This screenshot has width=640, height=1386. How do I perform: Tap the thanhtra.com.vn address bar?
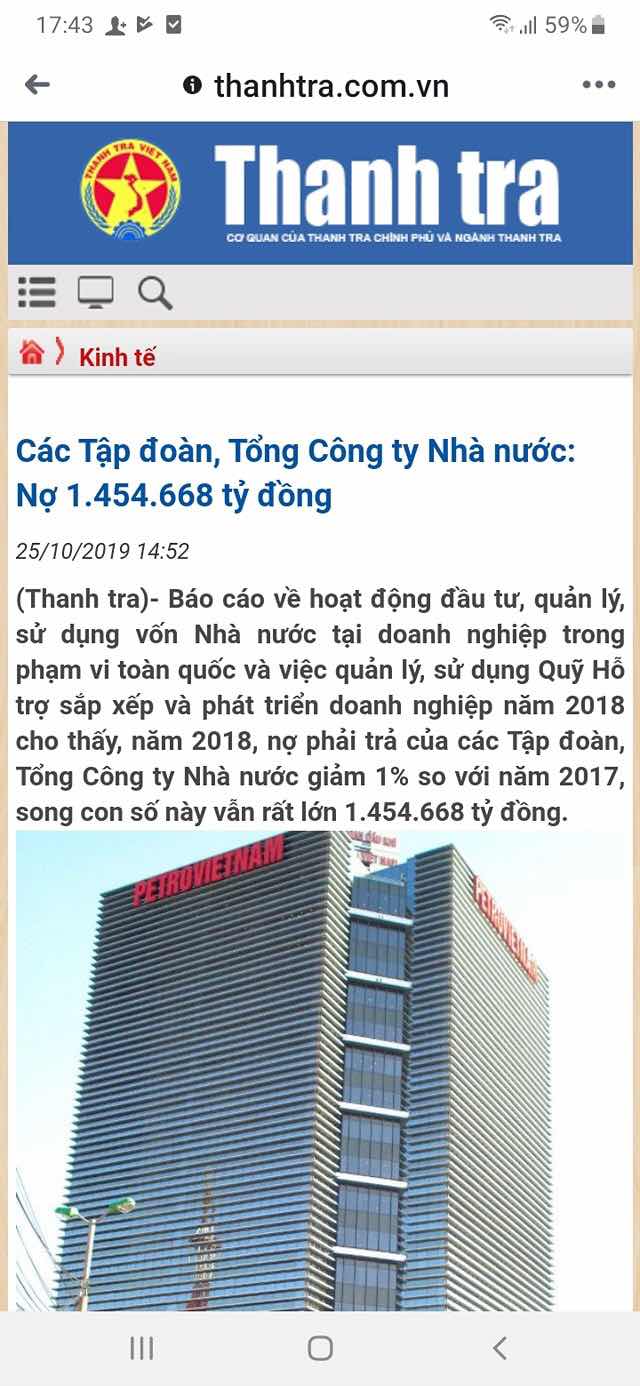tap(330, 86)
